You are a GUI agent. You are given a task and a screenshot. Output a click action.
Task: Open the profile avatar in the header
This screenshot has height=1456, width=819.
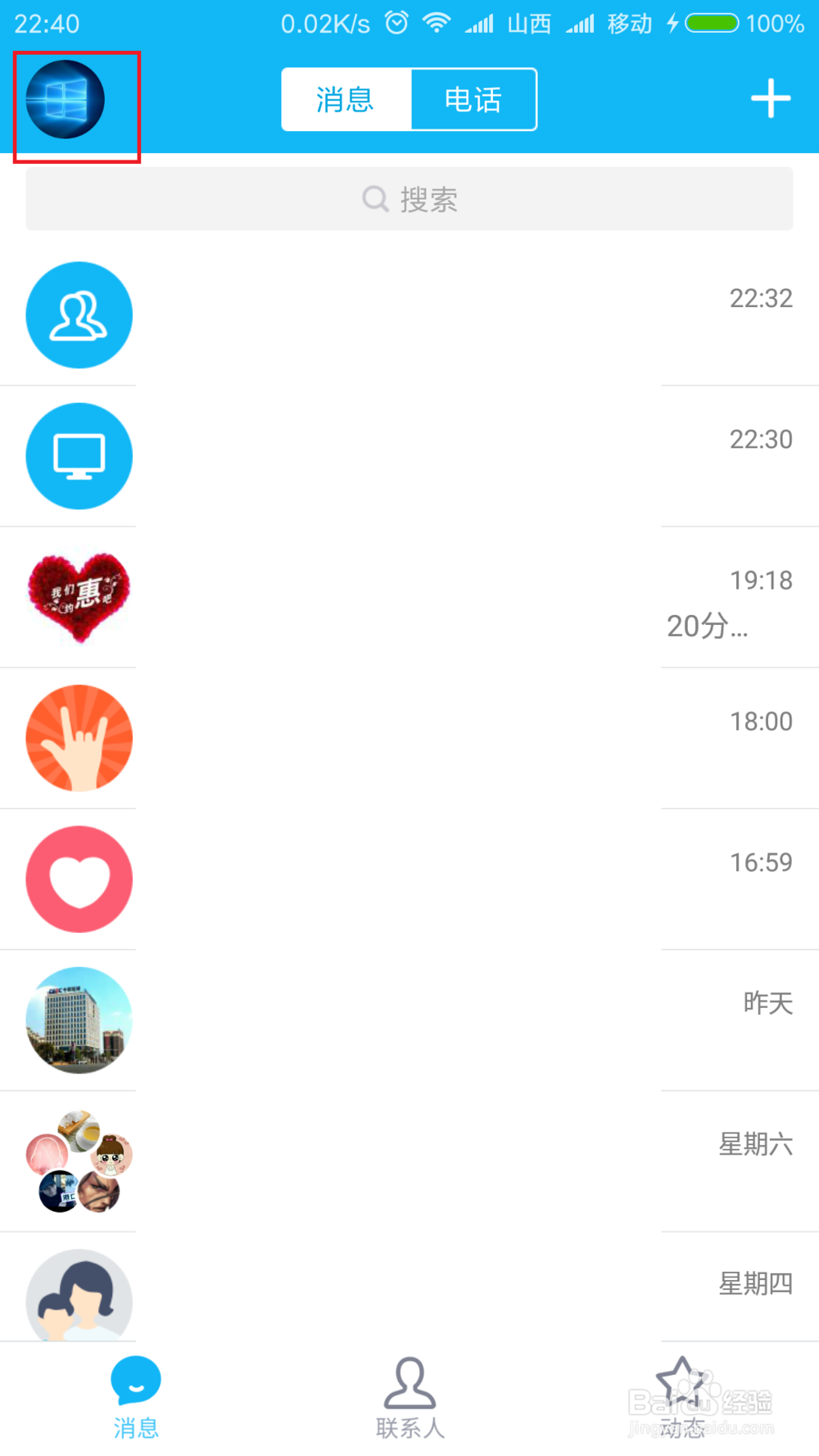pos(66,100)
